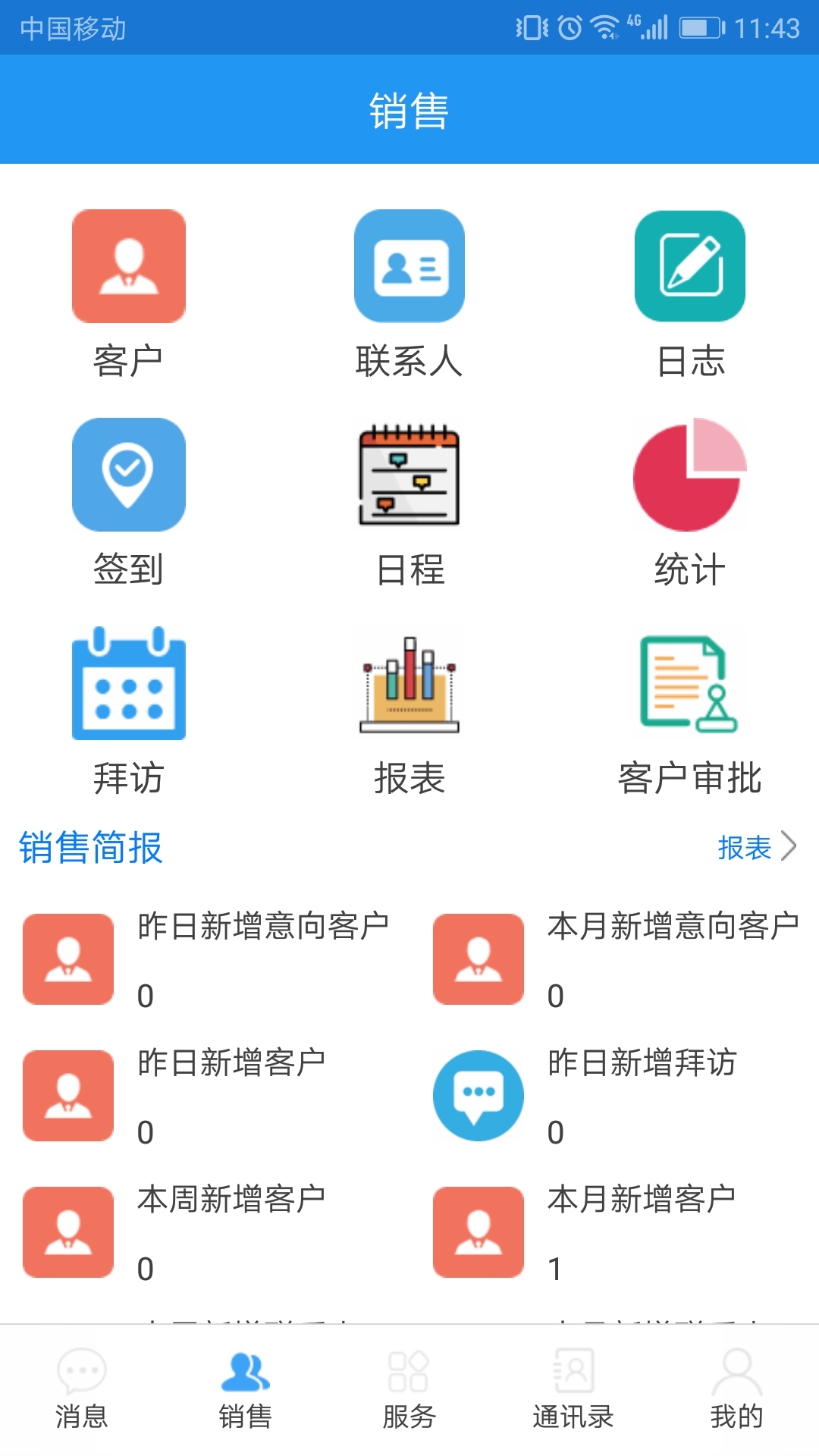Switch to 通讯录 (Address book) tab
This screenshot has height=1456, width=819.
tap(573, 1389)
